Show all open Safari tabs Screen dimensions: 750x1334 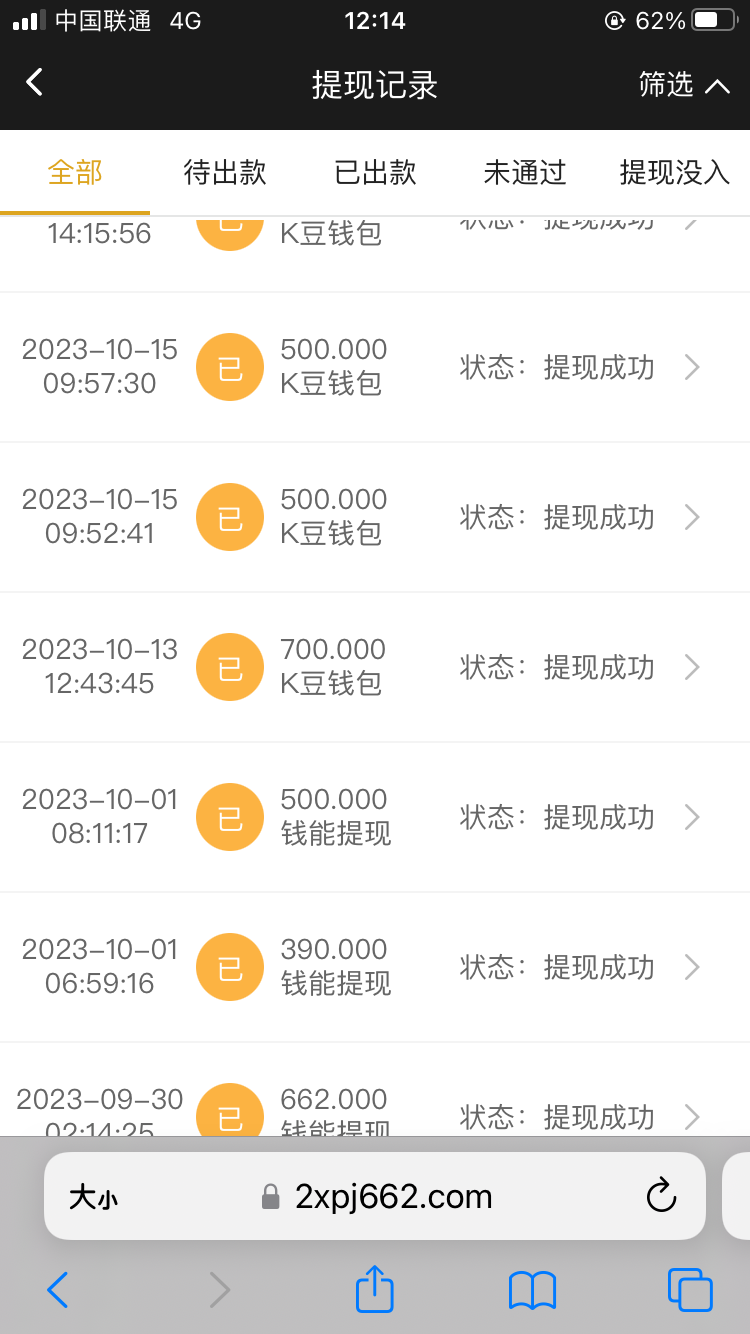click(689, 1290)
